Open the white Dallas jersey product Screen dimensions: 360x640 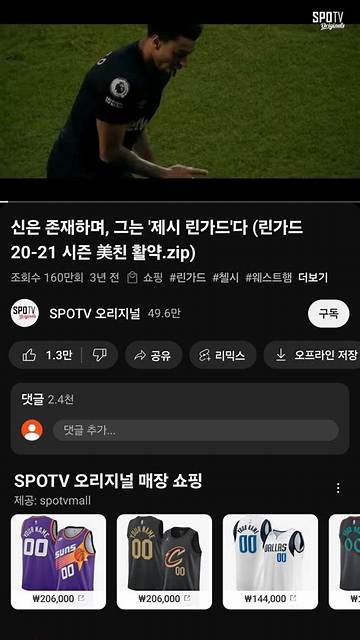coord(270,562)
